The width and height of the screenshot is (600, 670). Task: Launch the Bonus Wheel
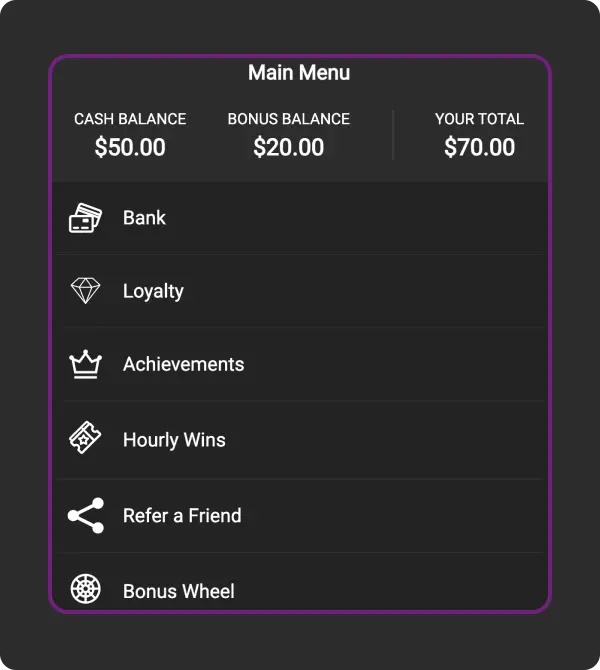point(178,590)
